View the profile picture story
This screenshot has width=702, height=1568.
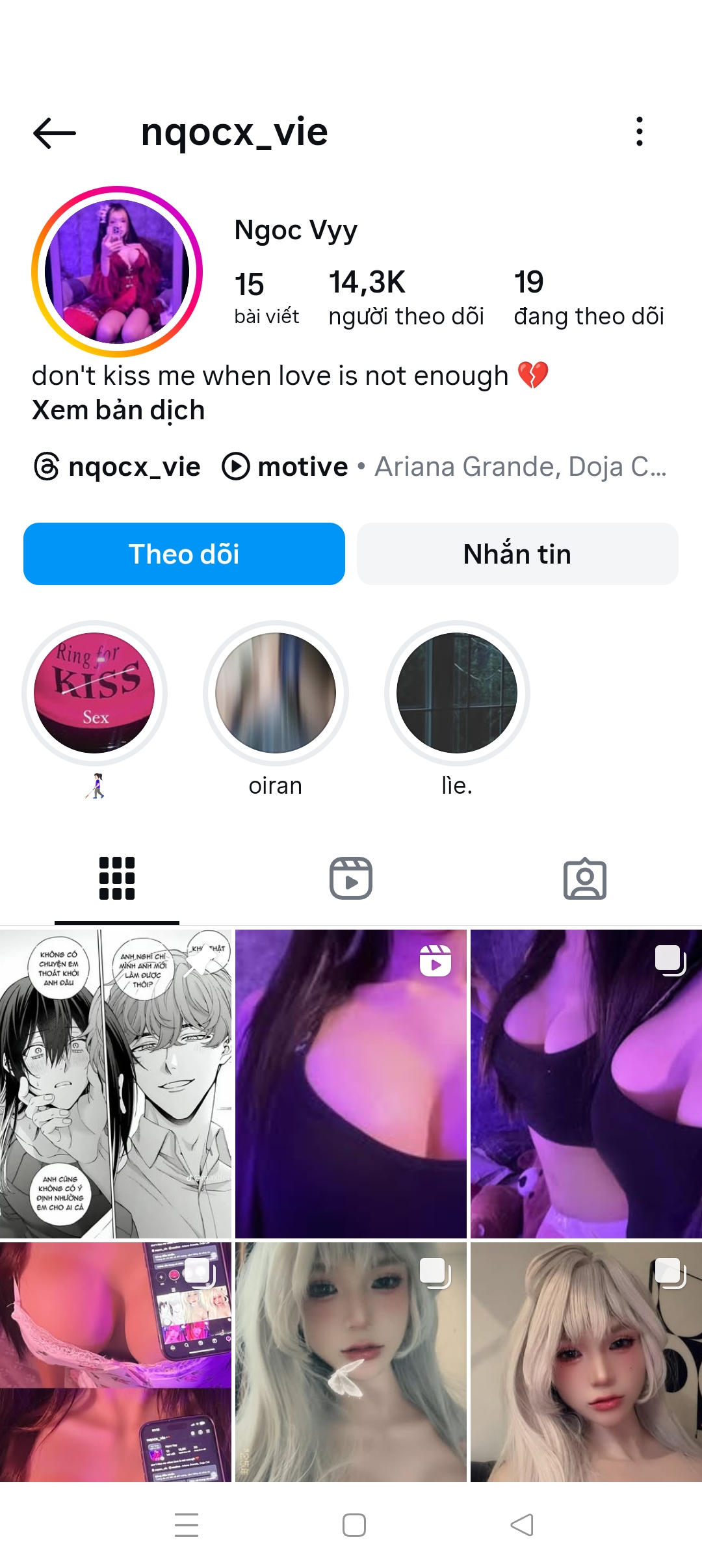click(x=117, y=272)
